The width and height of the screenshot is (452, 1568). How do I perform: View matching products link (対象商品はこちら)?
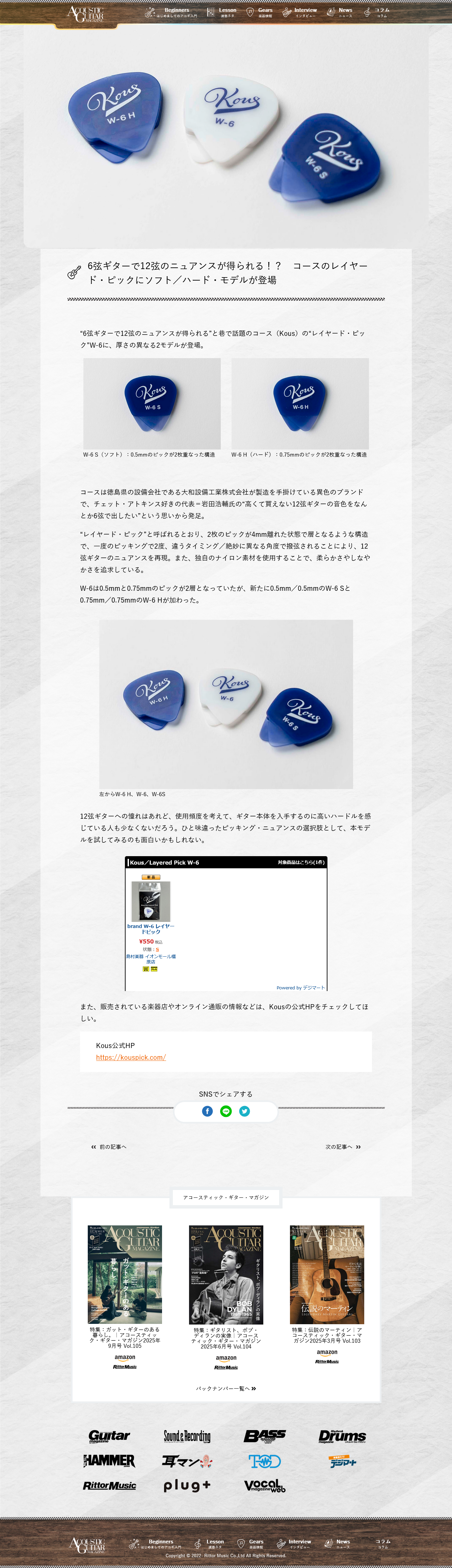(x=301, y=863)
